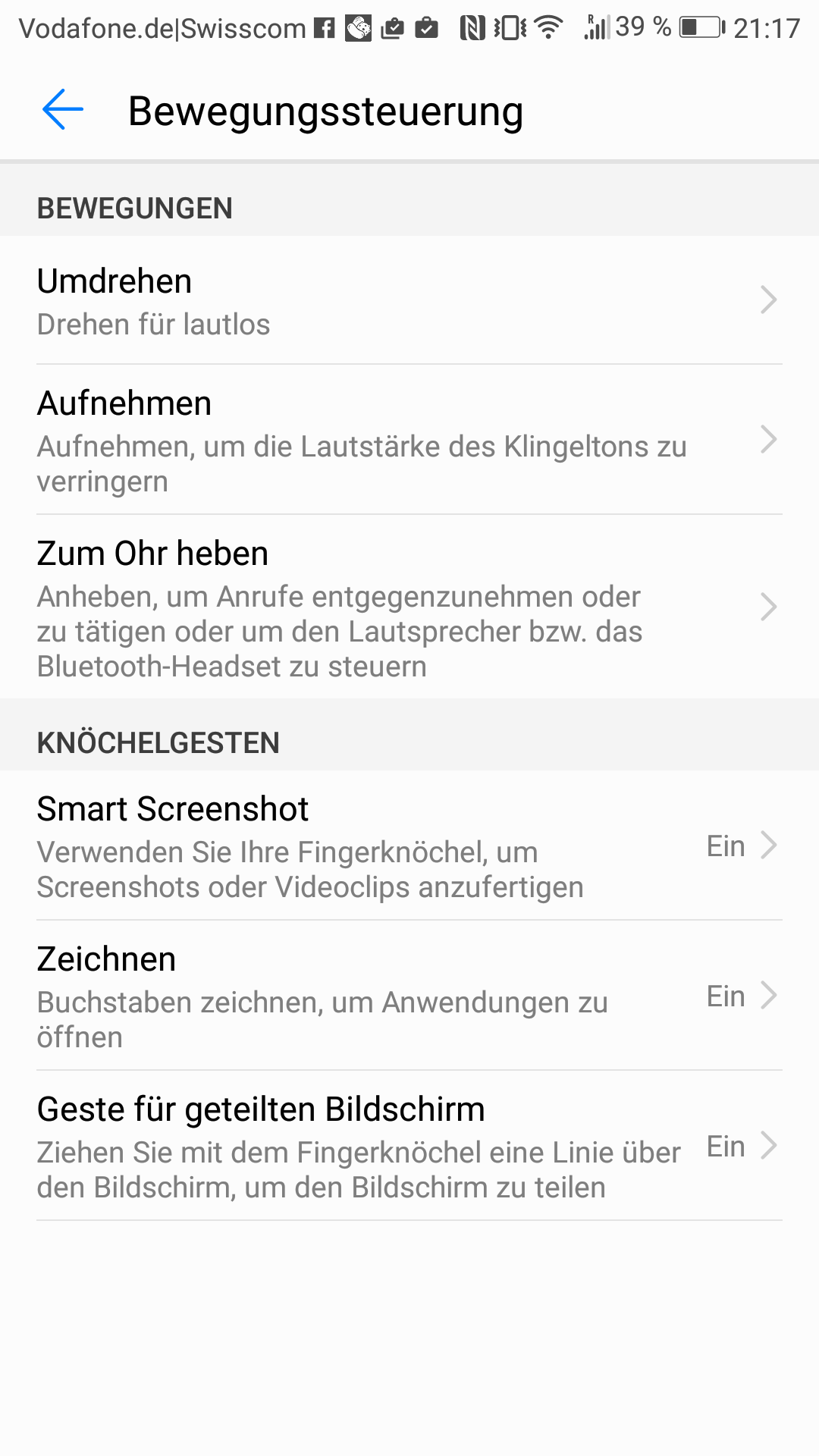This screenshot has width=819, height=1456.
Task: Open Smart Screenshot knuckle gesture
Action: coord(409,846)
